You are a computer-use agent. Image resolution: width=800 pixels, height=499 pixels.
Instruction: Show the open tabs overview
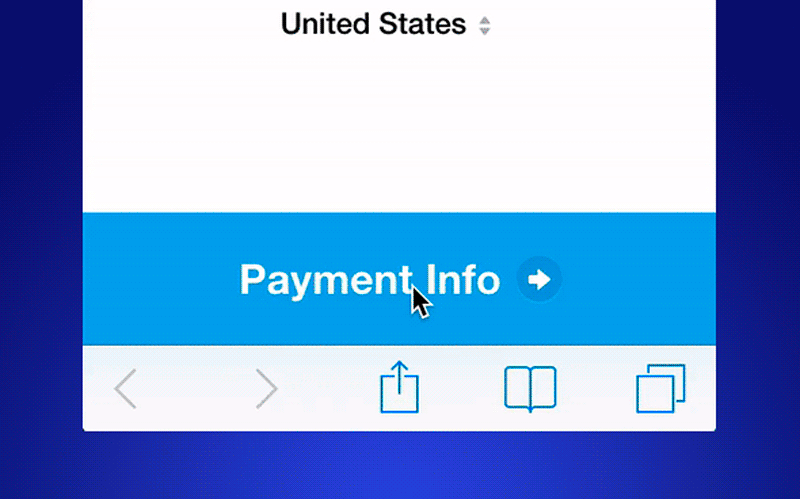[661, 388]
